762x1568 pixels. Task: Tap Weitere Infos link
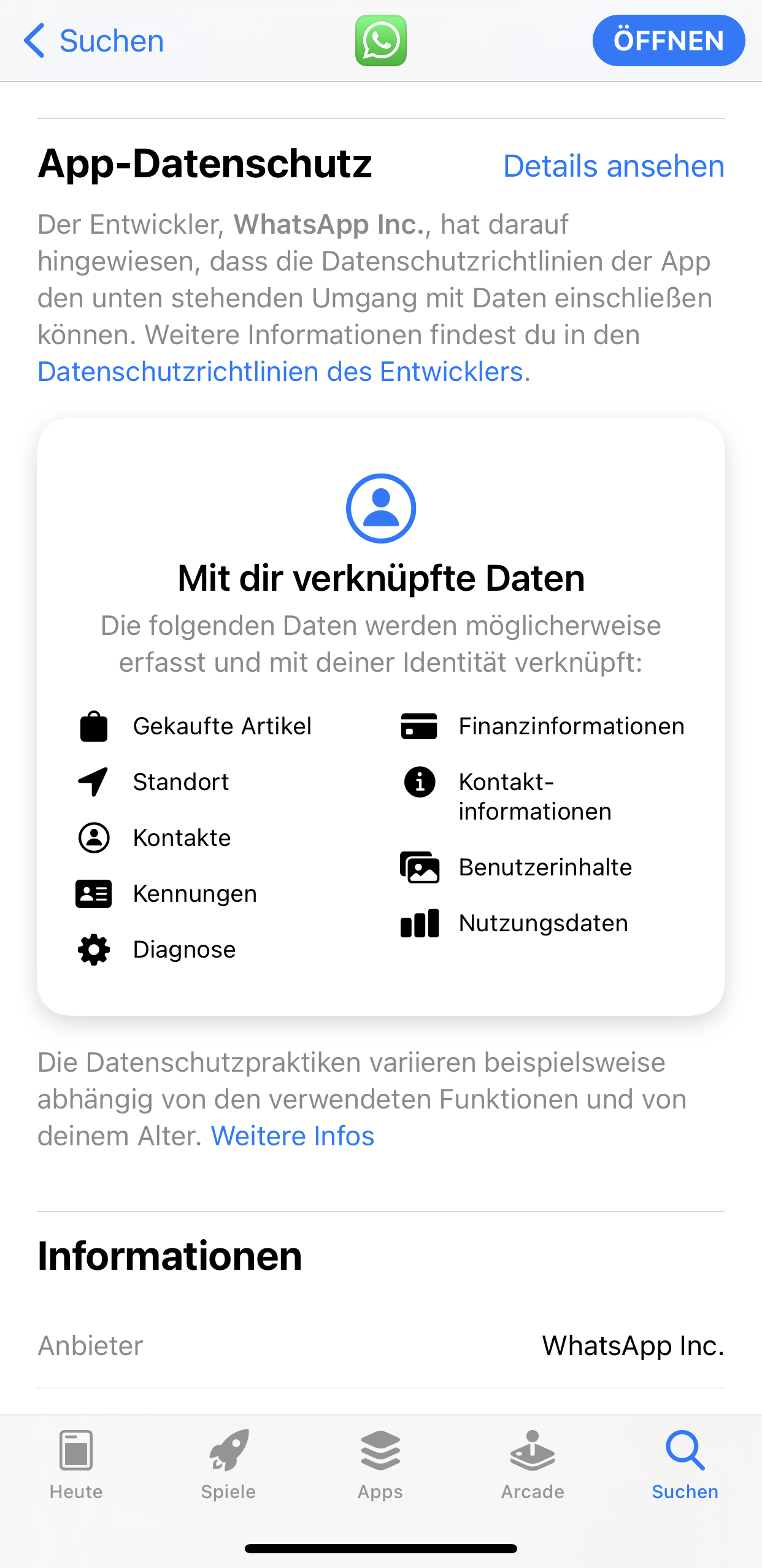pyautogui.click(x=293, y=1136)
